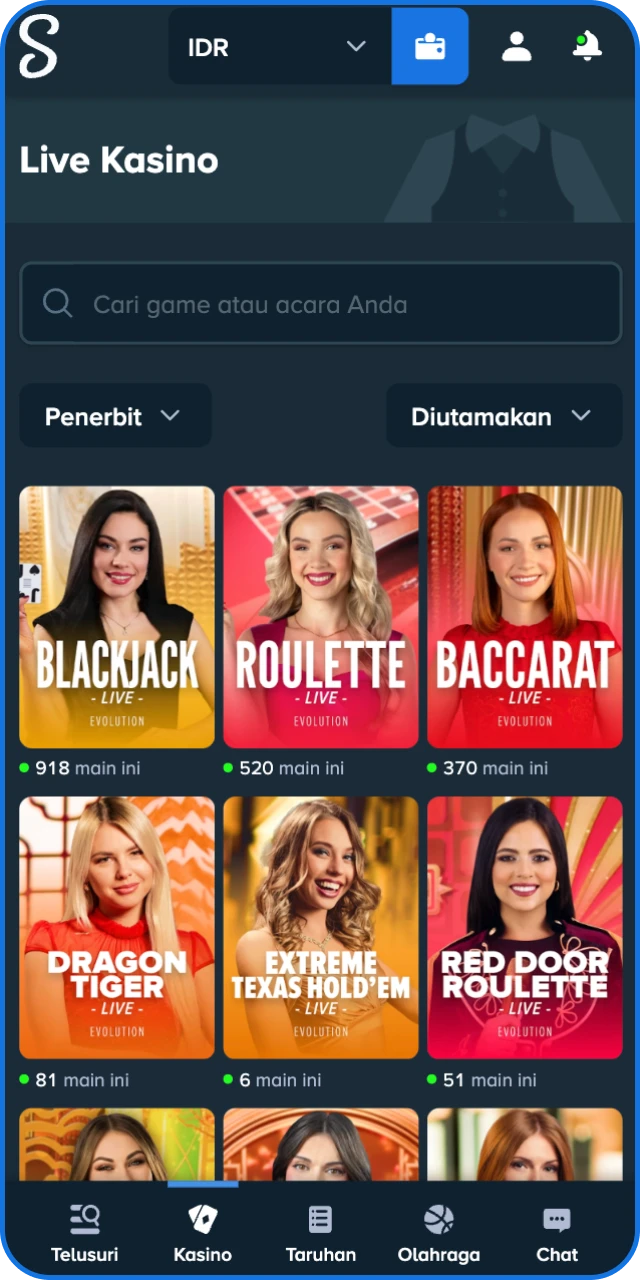Open the Baccarat Live game
The image size is (640, 1280).
click(525, 617)
